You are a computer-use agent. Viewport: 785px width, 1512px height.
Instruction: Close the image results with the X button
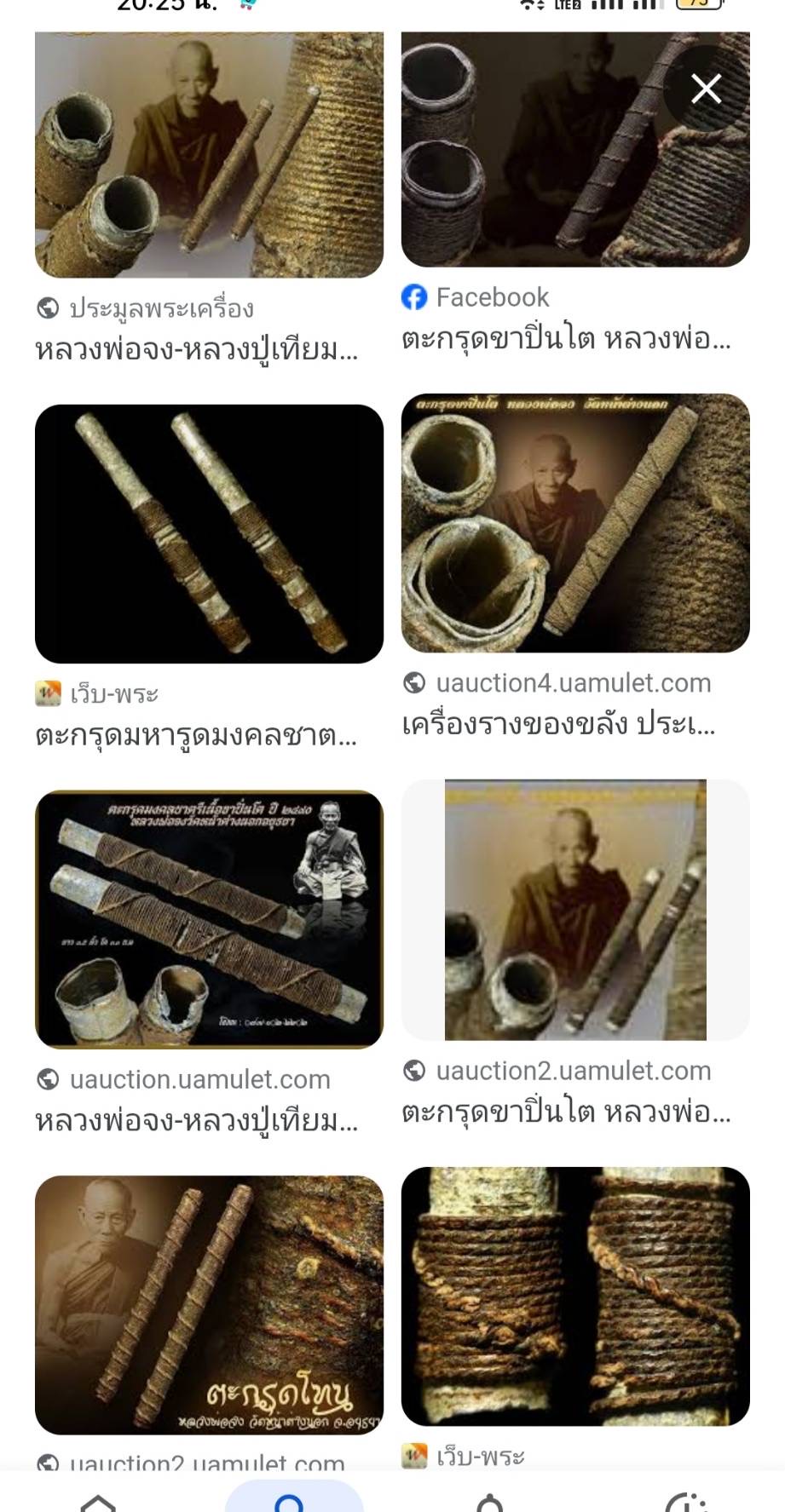tap(706, 88)
